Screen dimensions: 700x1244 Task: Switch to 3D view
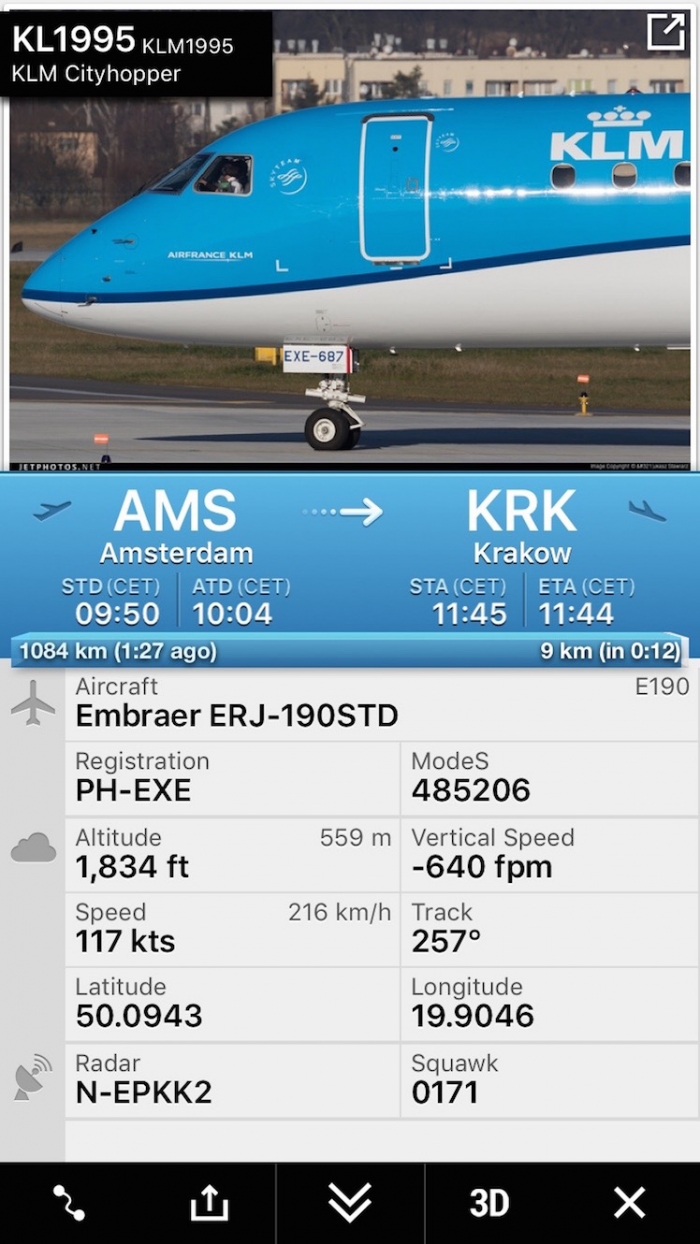489,1203
